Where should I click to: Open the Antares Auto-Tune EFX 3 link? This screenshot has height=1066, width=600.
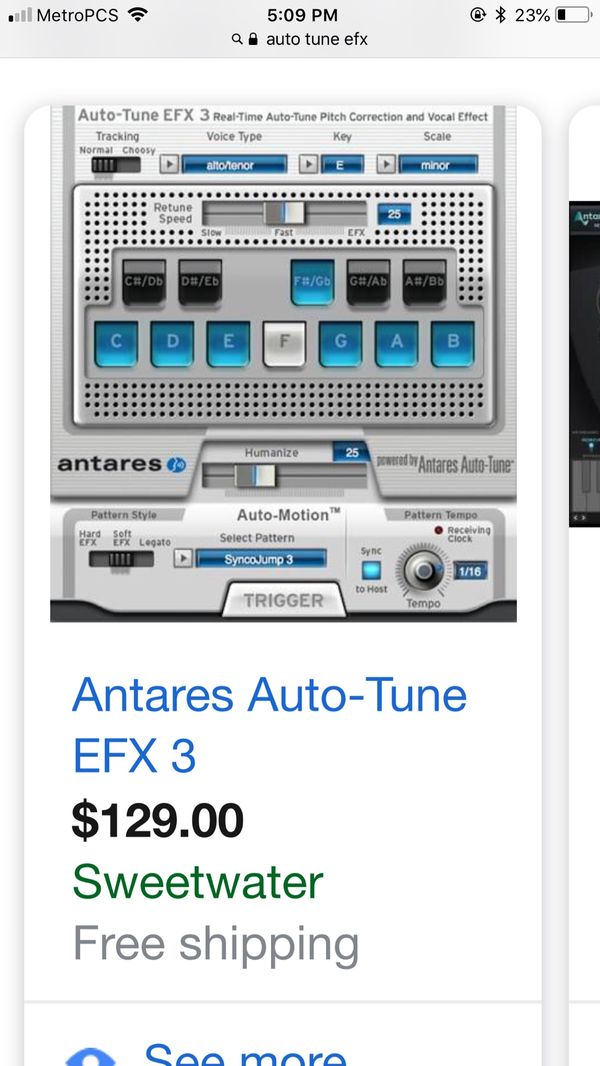point(269,725)
